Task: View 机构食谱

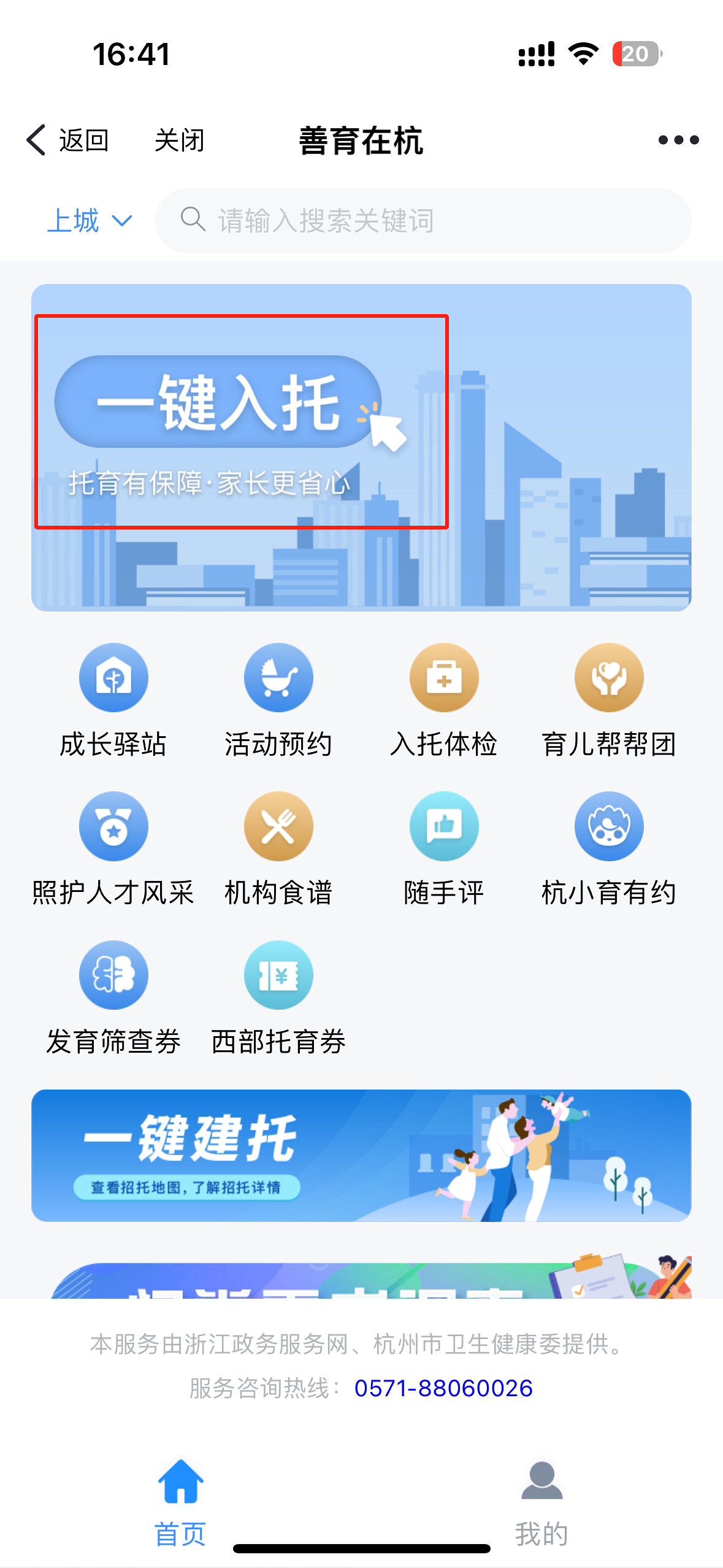Action: (x=278, y=848)
